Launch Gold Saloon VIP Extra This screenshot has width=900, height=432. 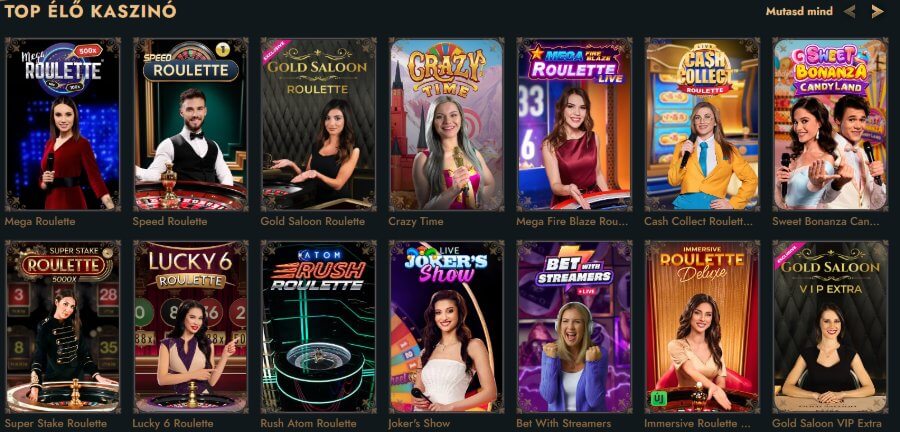(830, 326)
